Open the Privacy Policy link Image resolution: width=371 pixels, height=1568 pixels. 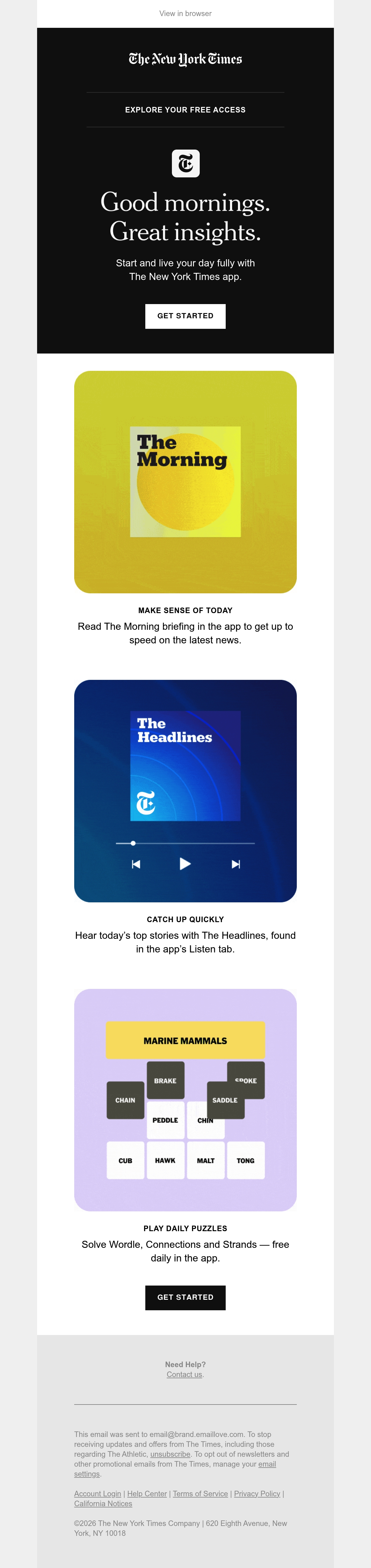257,1494
